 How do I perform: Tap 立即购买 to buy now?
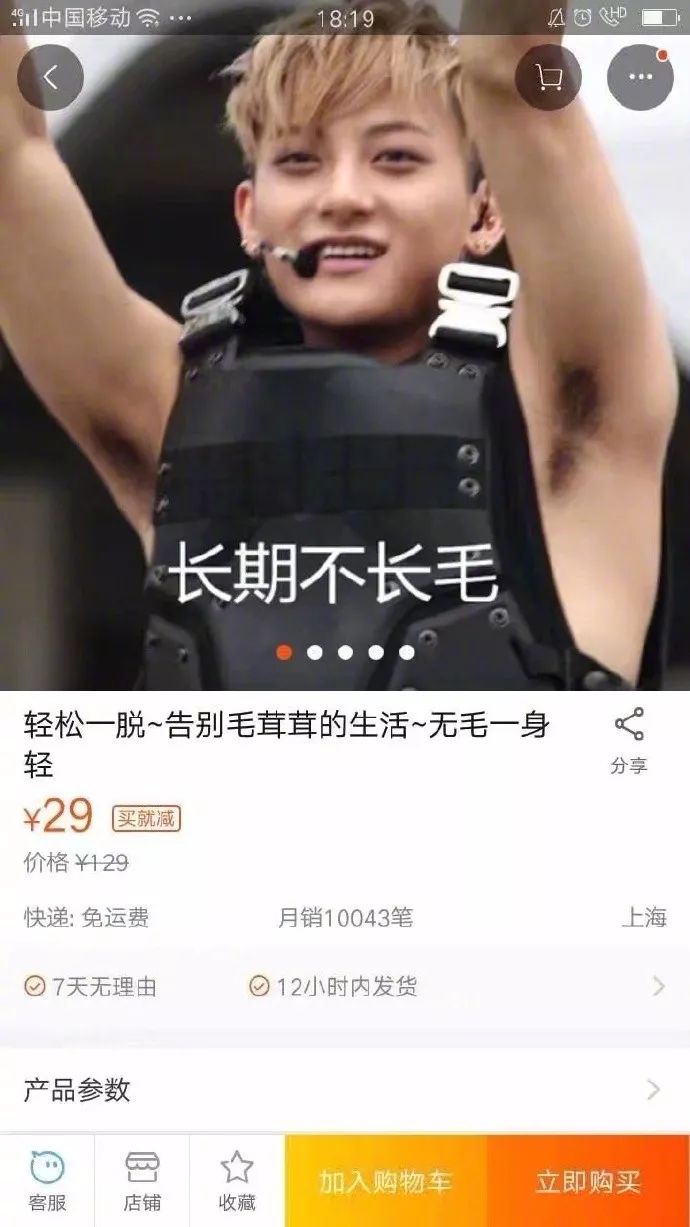click(x=588, y=1182)
